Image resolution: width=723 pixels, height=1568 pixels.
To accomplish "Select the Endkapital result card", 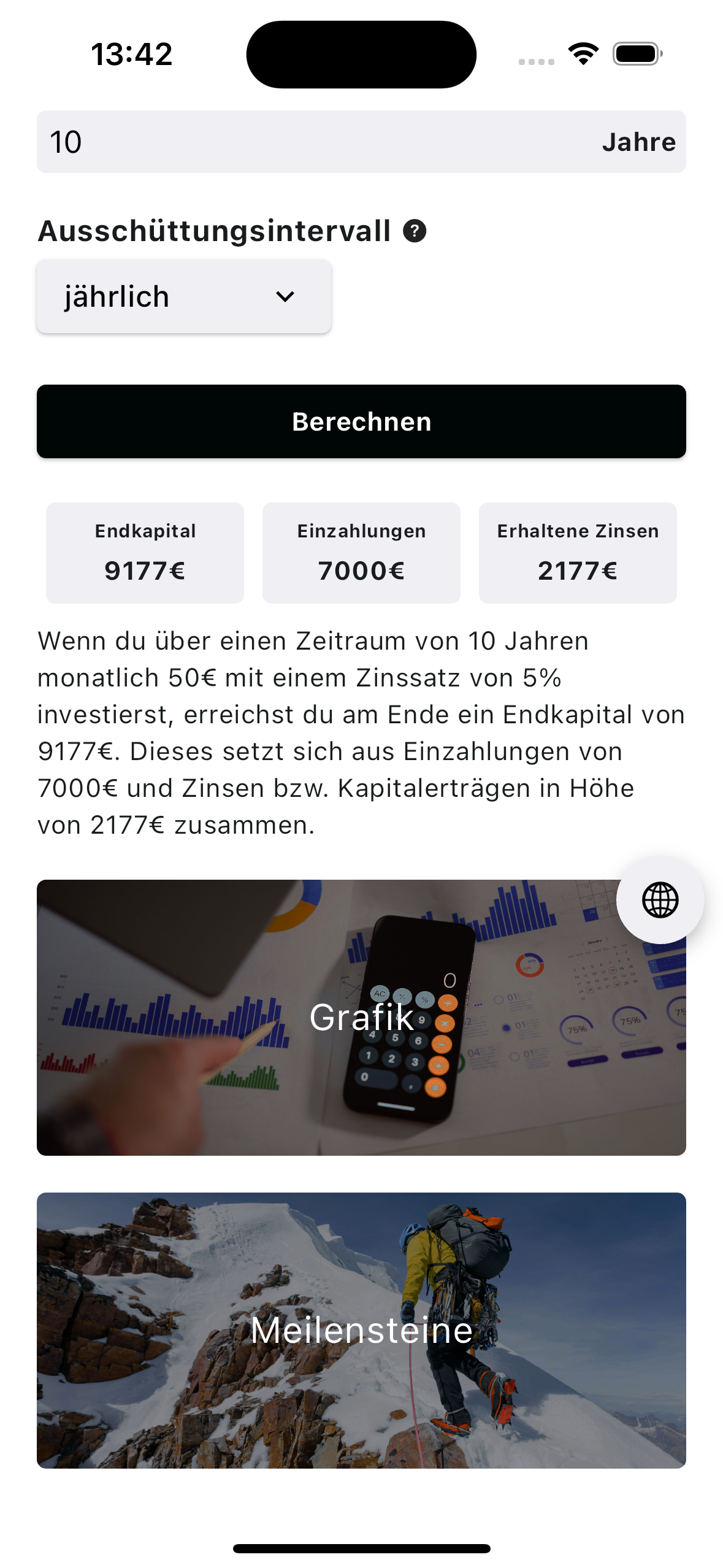I will tap(145, 552).
